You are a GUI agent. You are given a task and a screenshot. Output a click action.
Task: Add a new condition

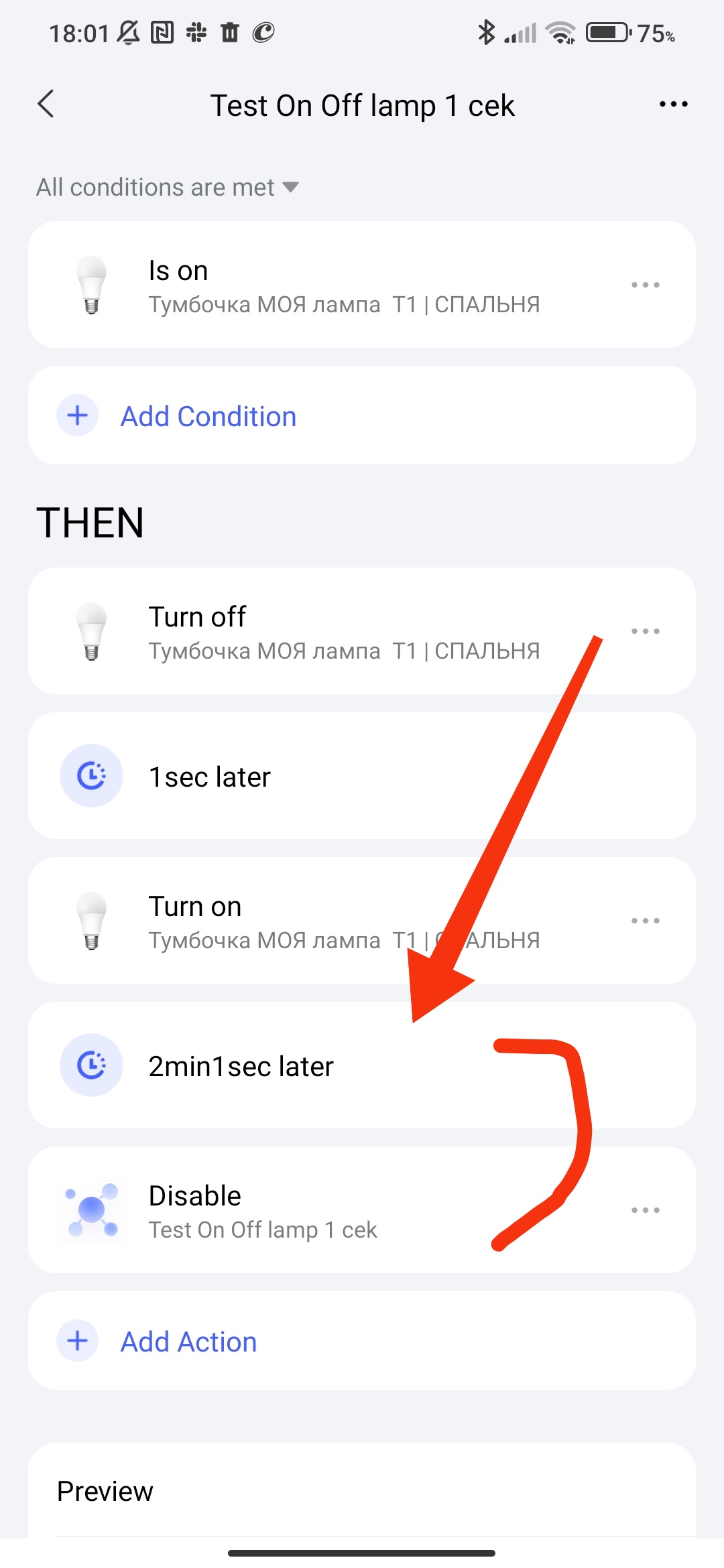pyautogui.click(x=208, y=416)
